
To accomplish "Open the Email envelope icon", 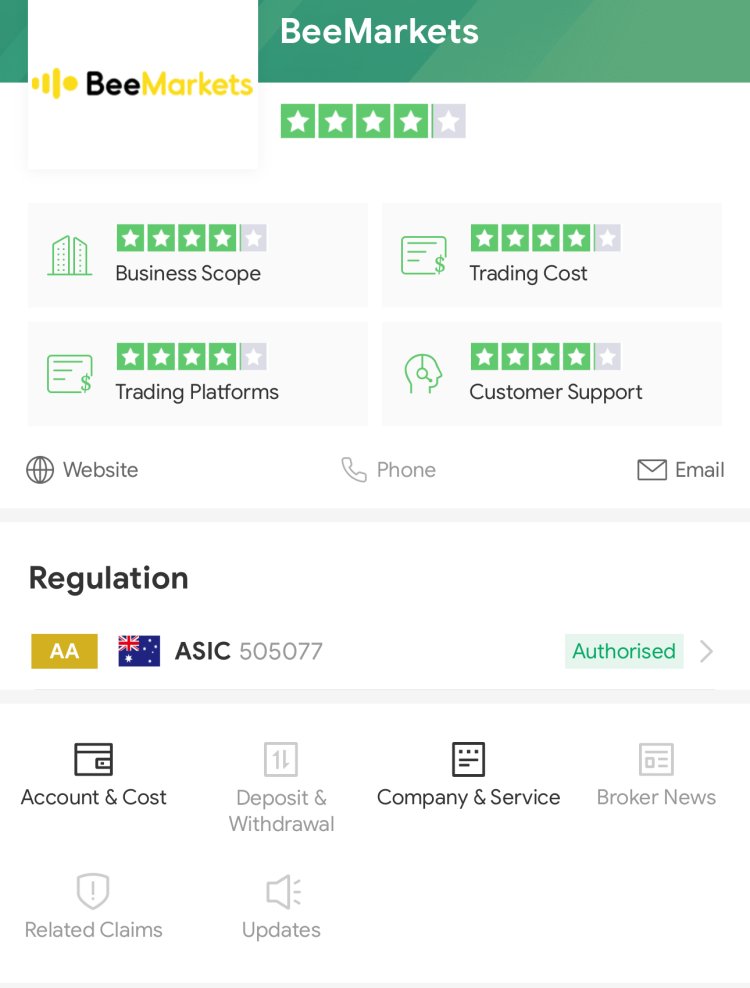I will coord(651,470).
